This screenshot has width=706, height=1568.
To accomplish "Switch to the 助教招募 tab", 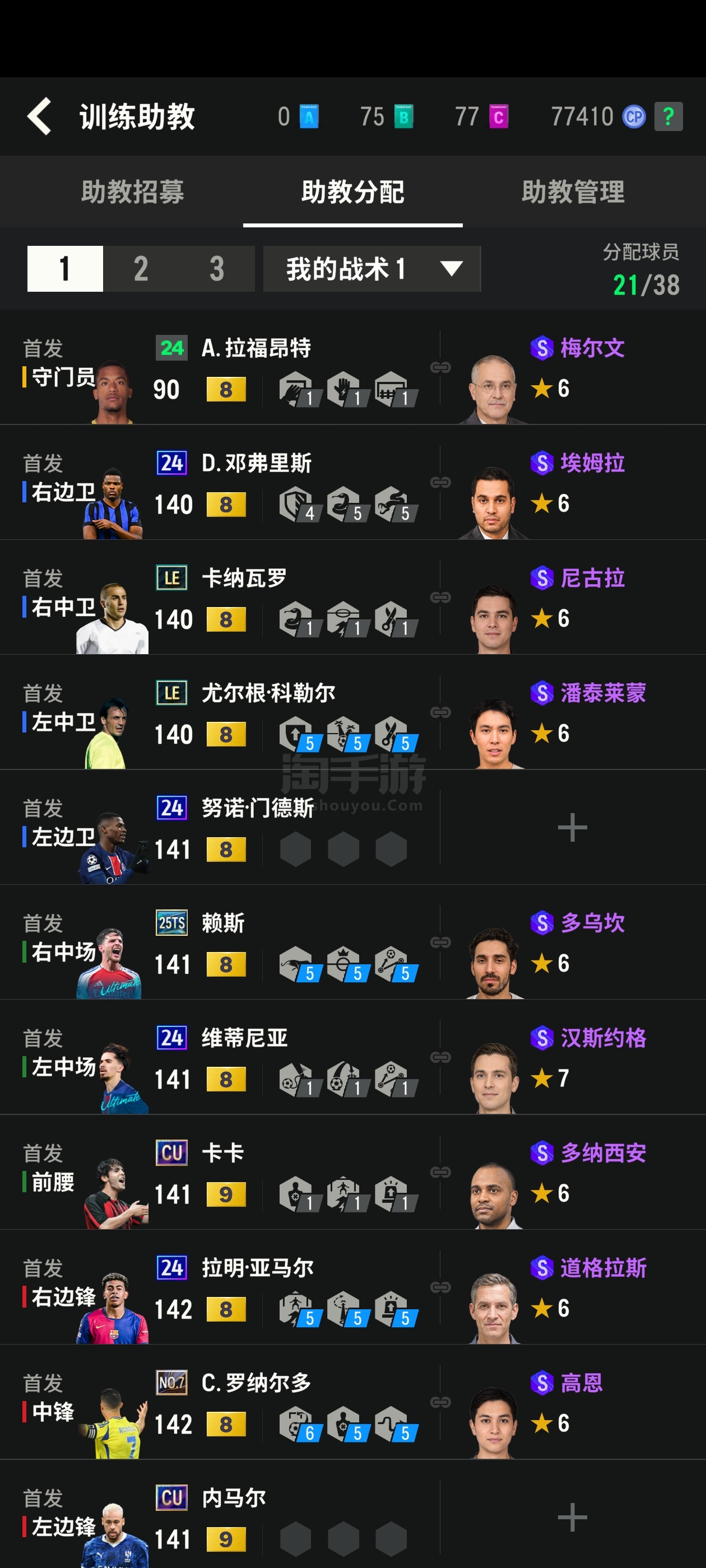I will click(133, 192).
